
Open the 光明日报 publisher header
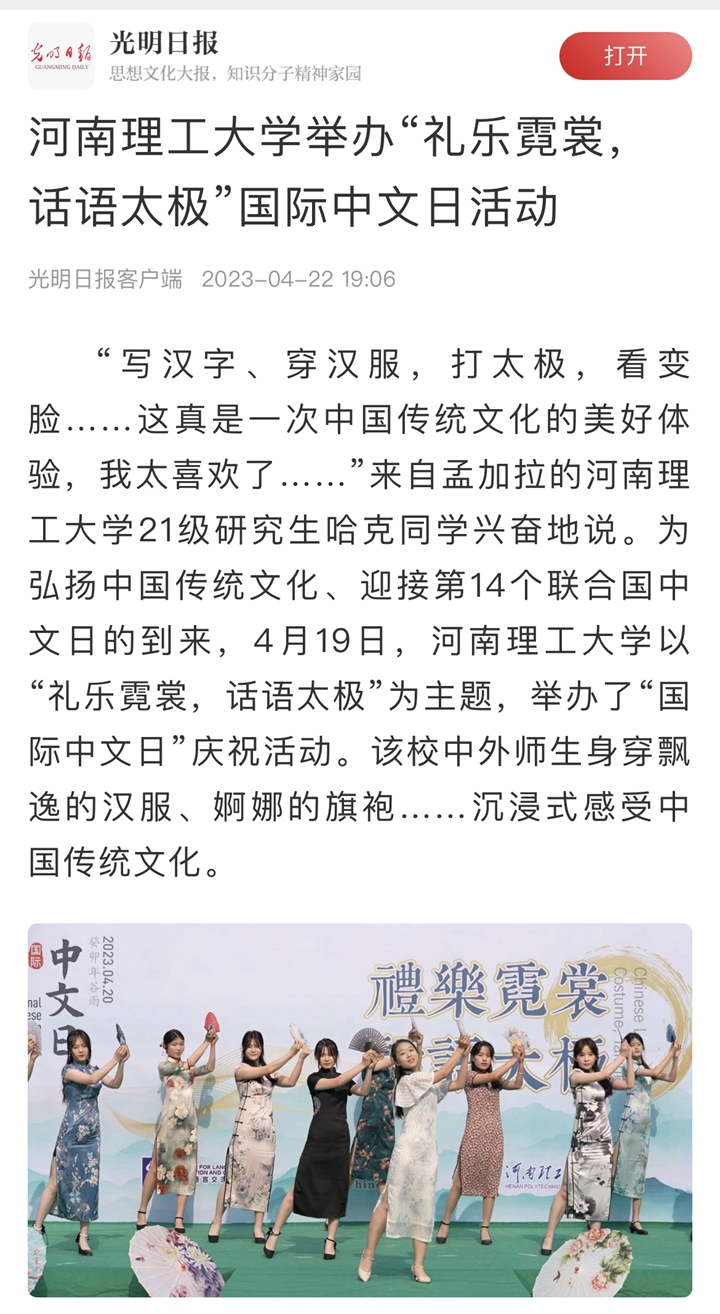(164, 44)
